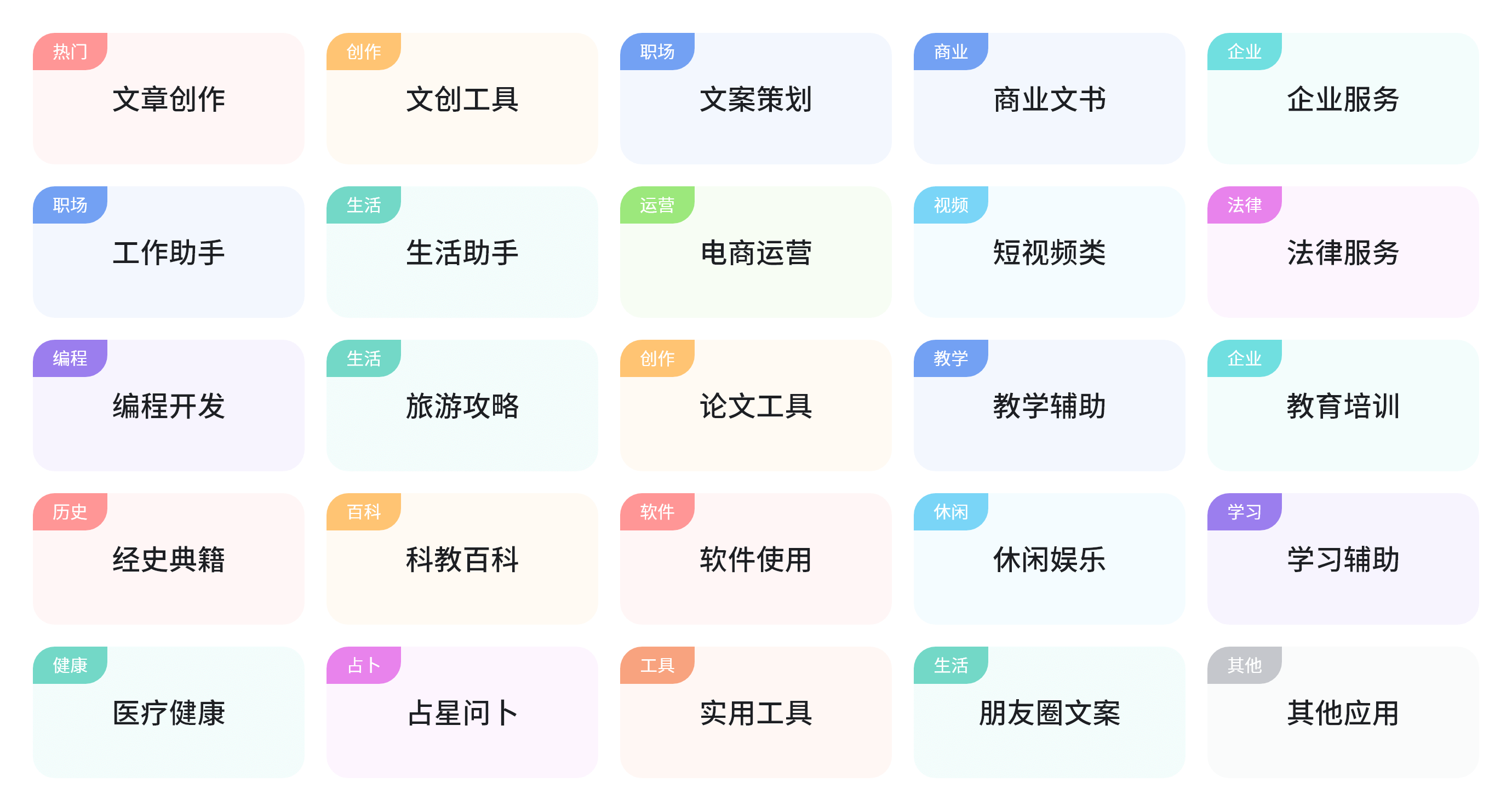Open 休闲娱乐 category
Image resolution: width=1512 pixels, height=811 pixels.
pyautogui.click(x=1049, y=559)
